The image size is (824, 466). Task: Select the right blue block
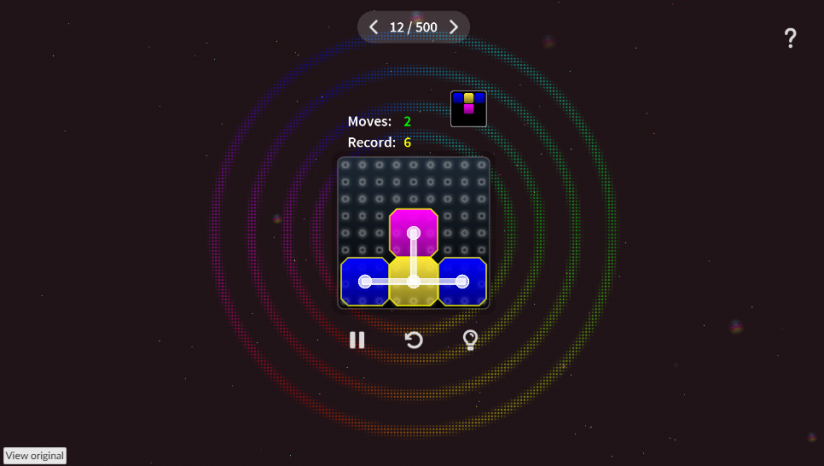tap(462, 282)
